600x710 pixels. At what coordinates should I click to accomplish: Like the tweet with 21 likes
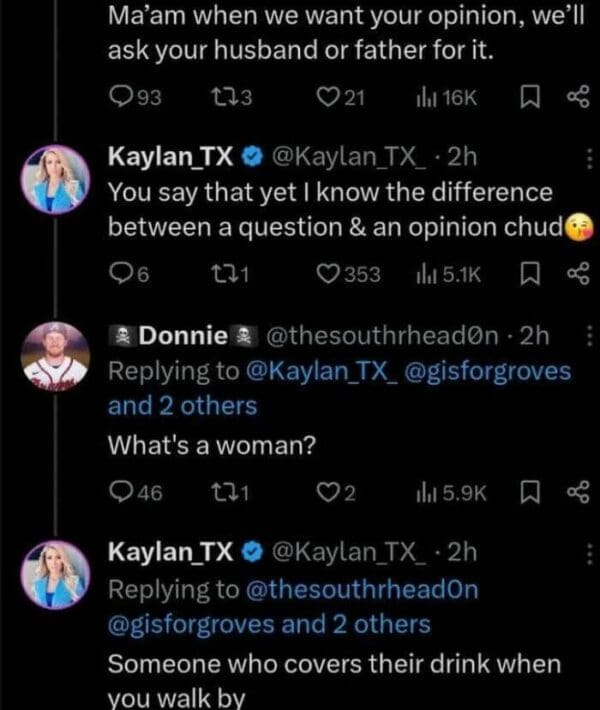(324, 95)
